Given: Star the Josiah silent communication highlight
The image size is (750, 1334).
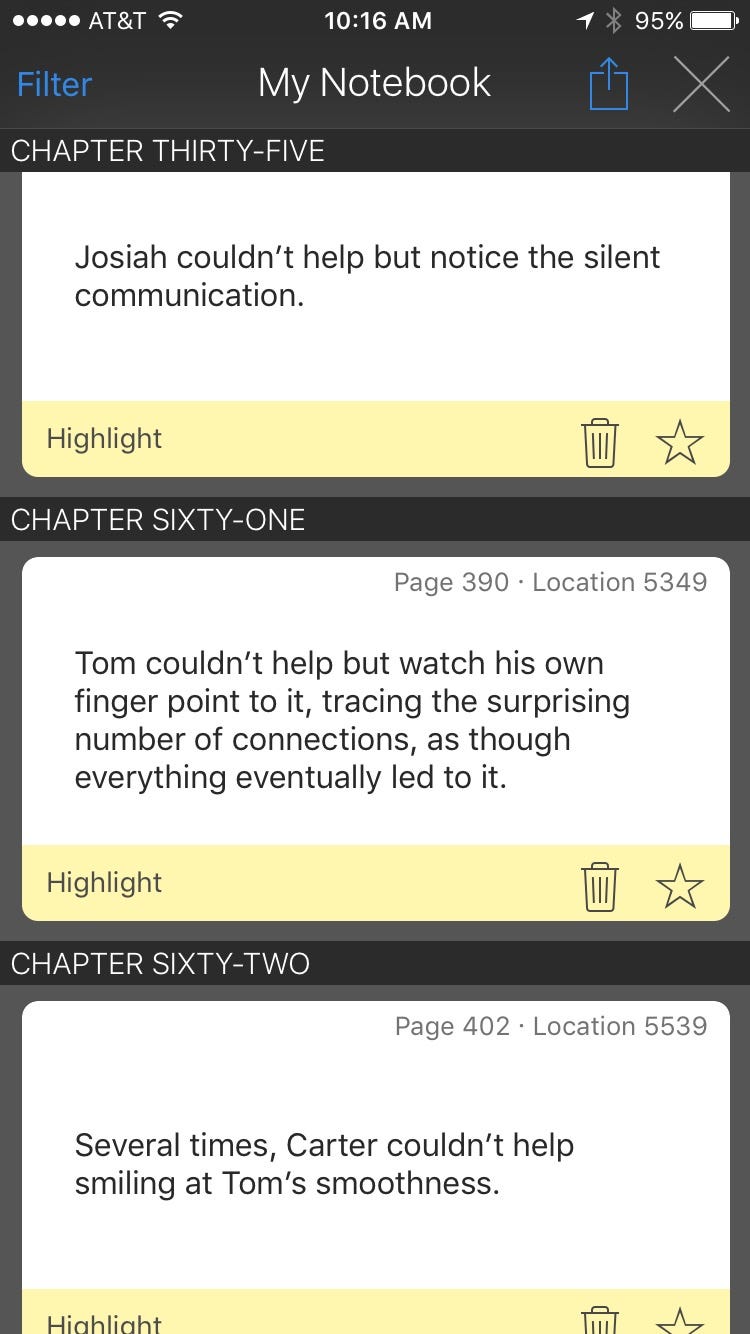Looking at the screenshot, I should [x=679, y=441].
